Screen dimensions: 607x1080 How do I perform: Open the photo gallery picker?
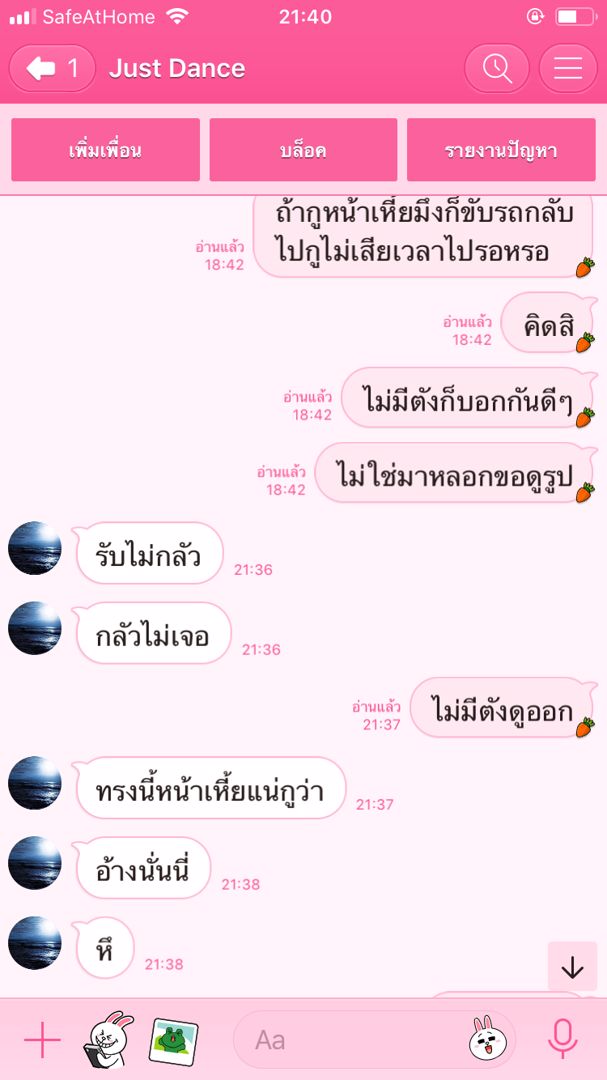pyautogui.click(x=174, y=1040)
